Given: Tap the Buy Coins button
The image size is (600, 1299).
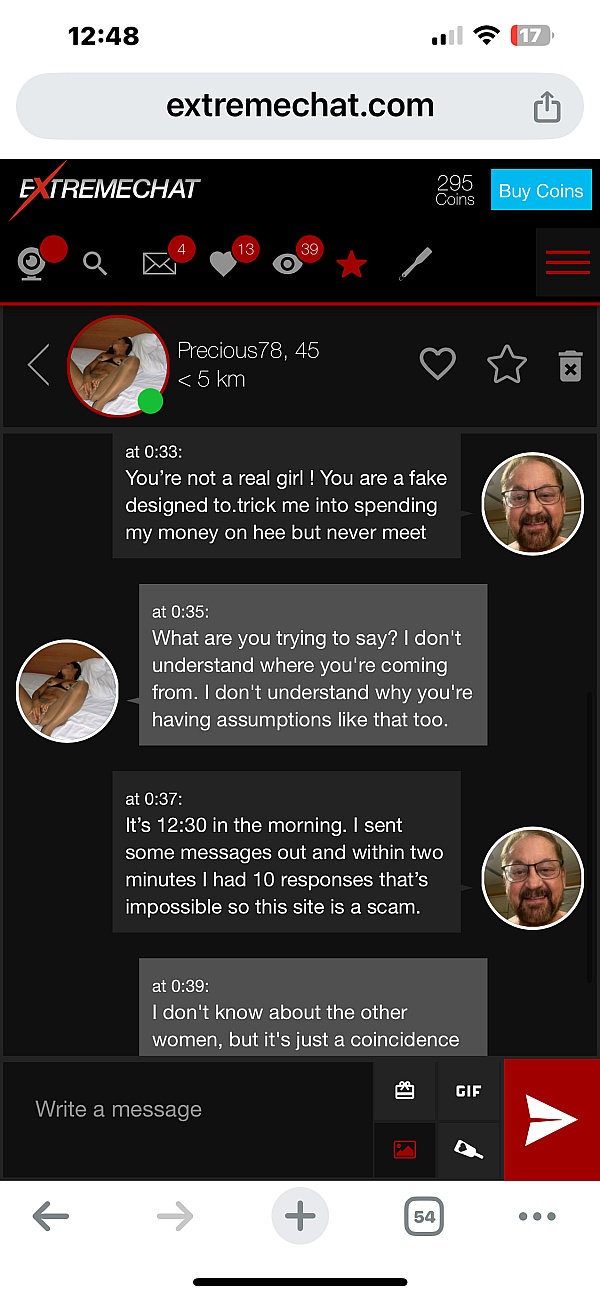Looking at the screenshot, I should coord(540,190).
